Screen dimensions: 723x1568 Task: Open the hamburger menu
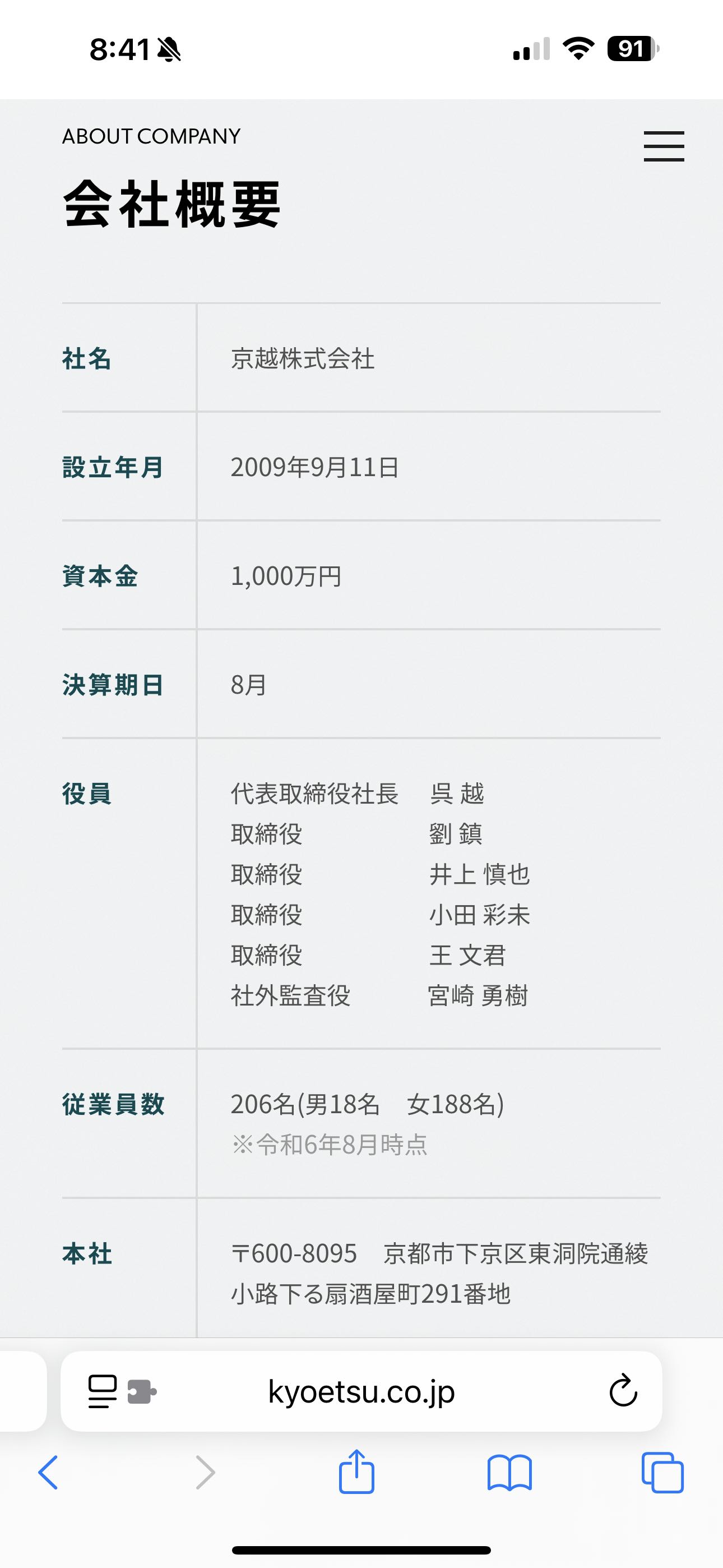coord(664,146)
